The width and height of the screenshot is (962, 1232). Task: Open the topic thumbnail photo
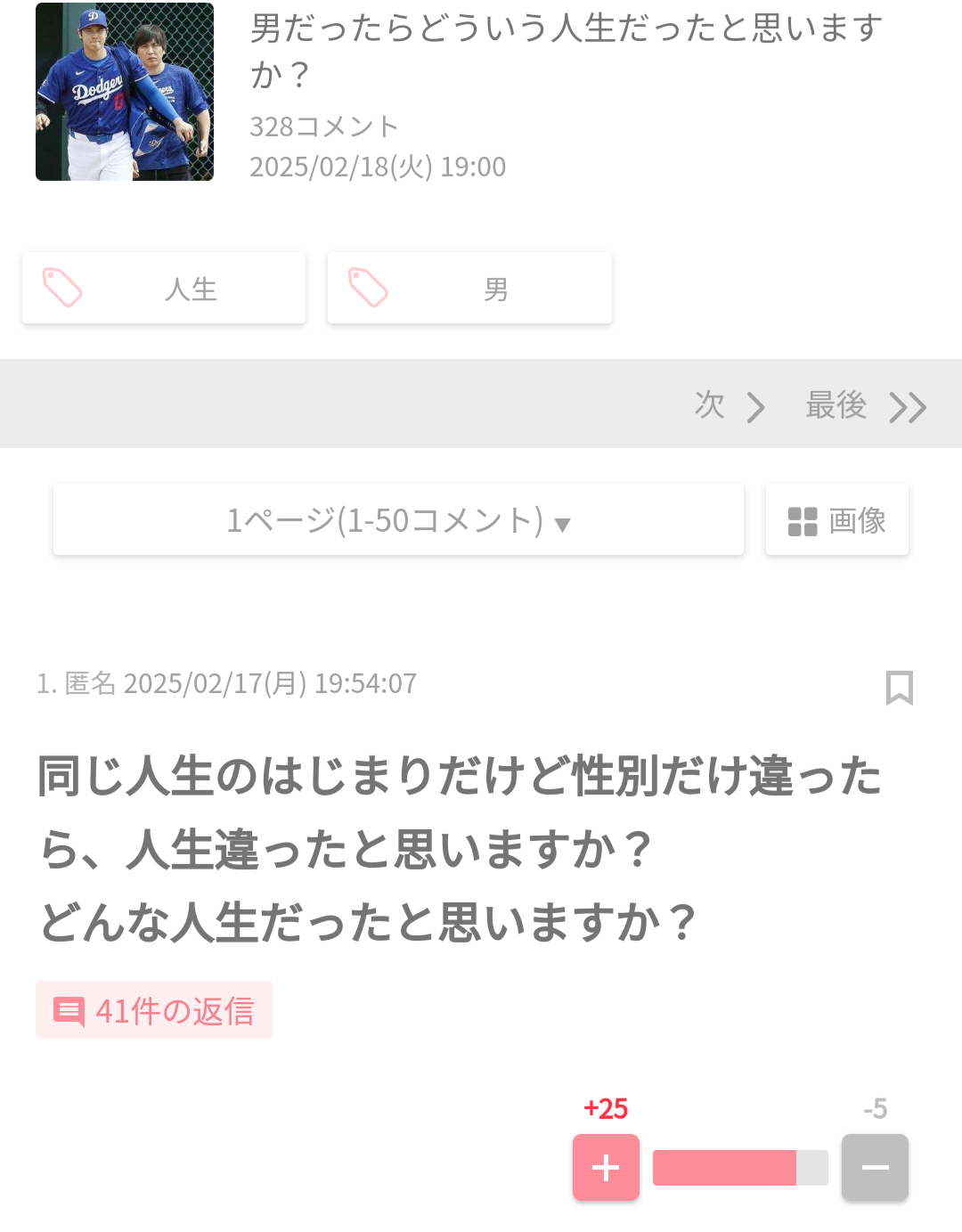pos(125,92)
